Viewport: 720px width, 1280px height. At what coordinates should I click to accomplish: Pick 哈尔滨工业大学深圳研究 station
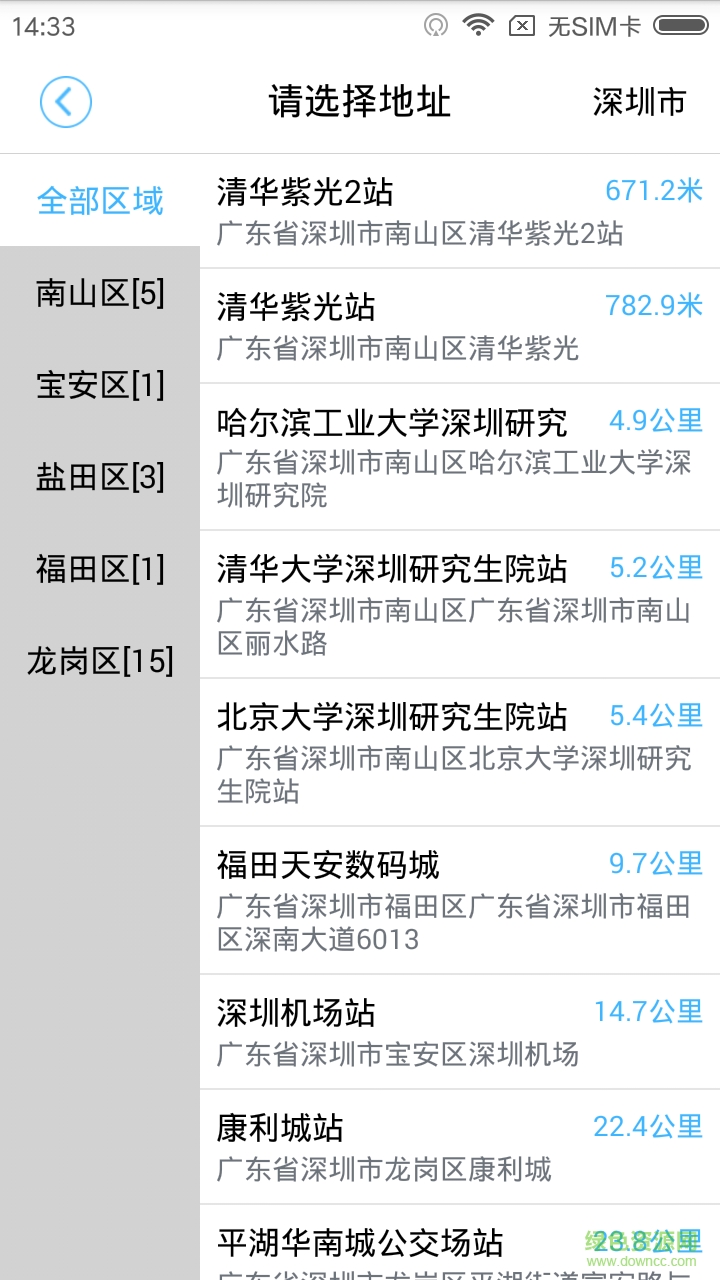point(459,457)
